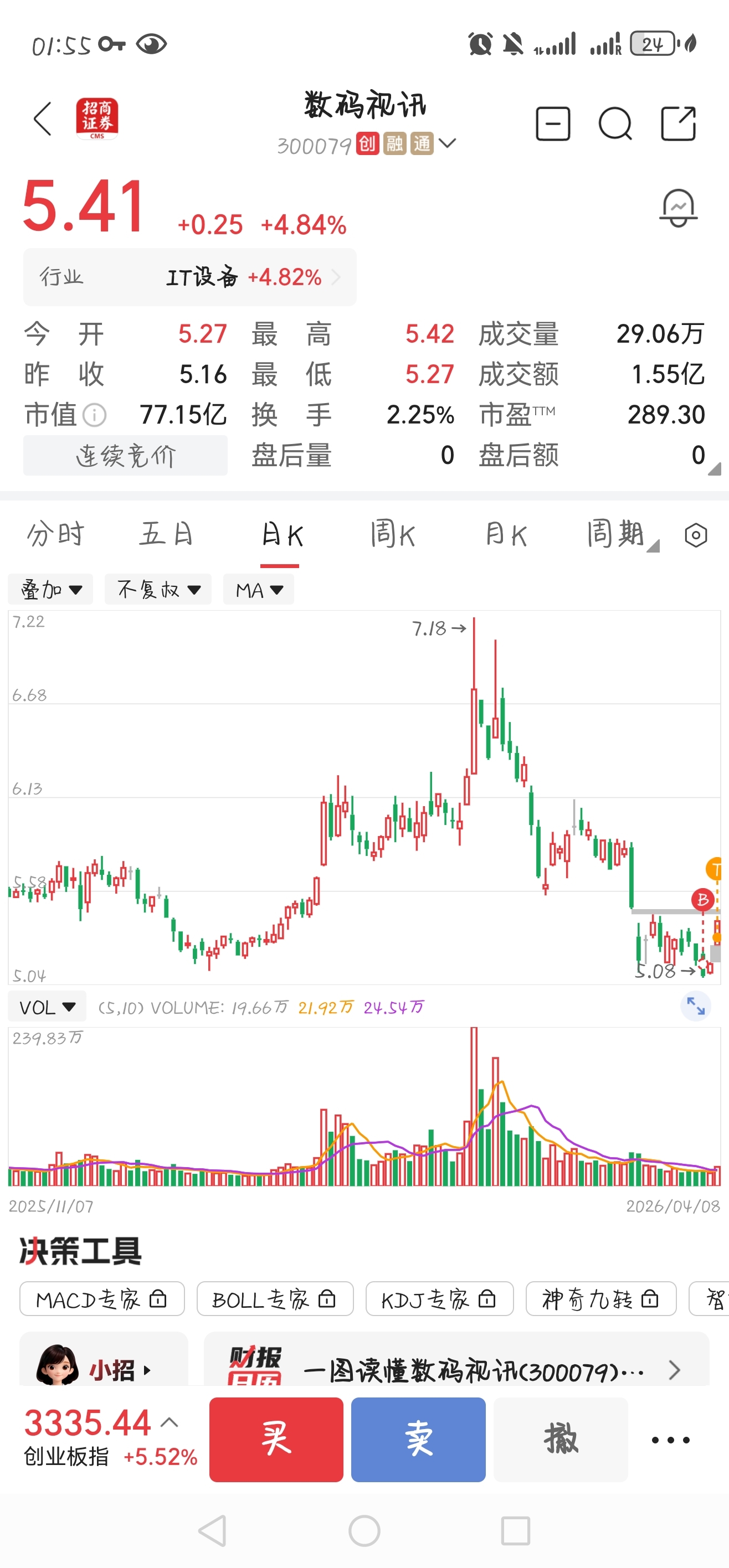The image size is (729, 1568).
Task: Select the 月K chart tab
Action: point(506,534)
